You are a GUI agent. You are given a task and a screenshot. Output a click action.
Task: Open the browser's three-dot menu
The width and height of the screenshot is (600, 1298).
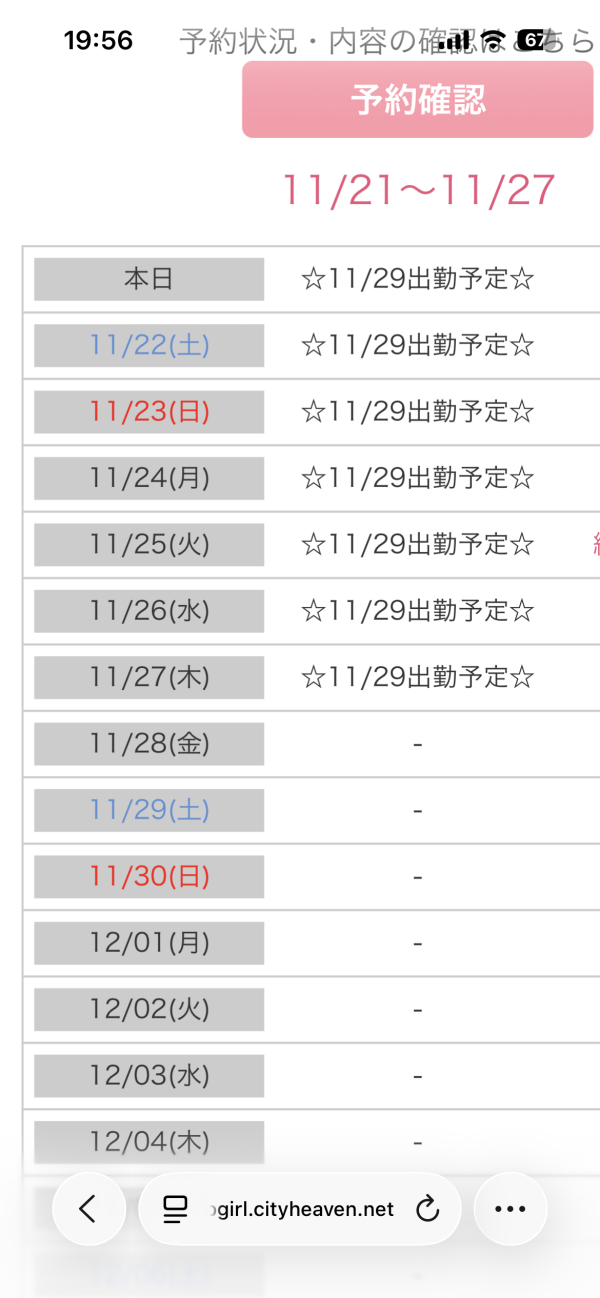(510, 1209)
